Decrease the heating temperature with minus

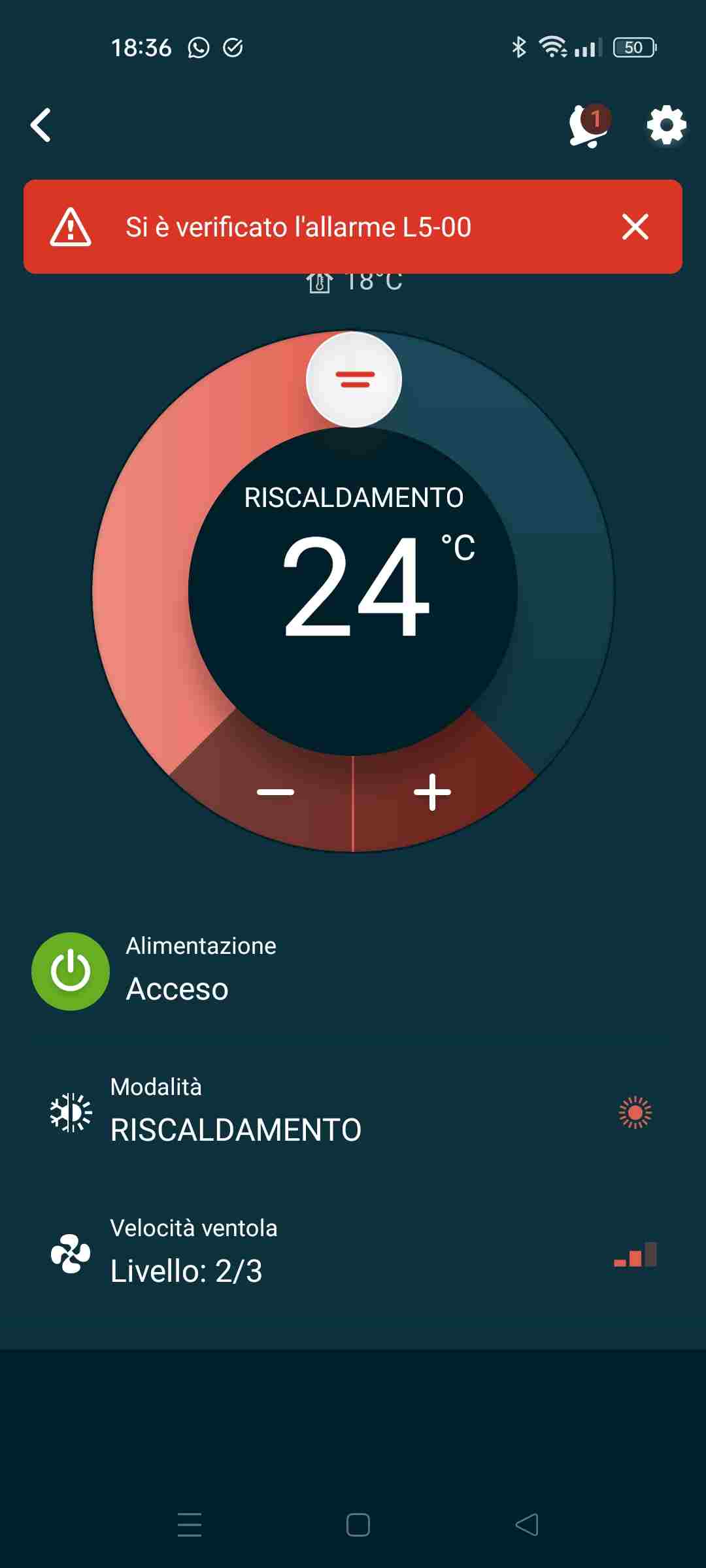[x=276, y=792]
